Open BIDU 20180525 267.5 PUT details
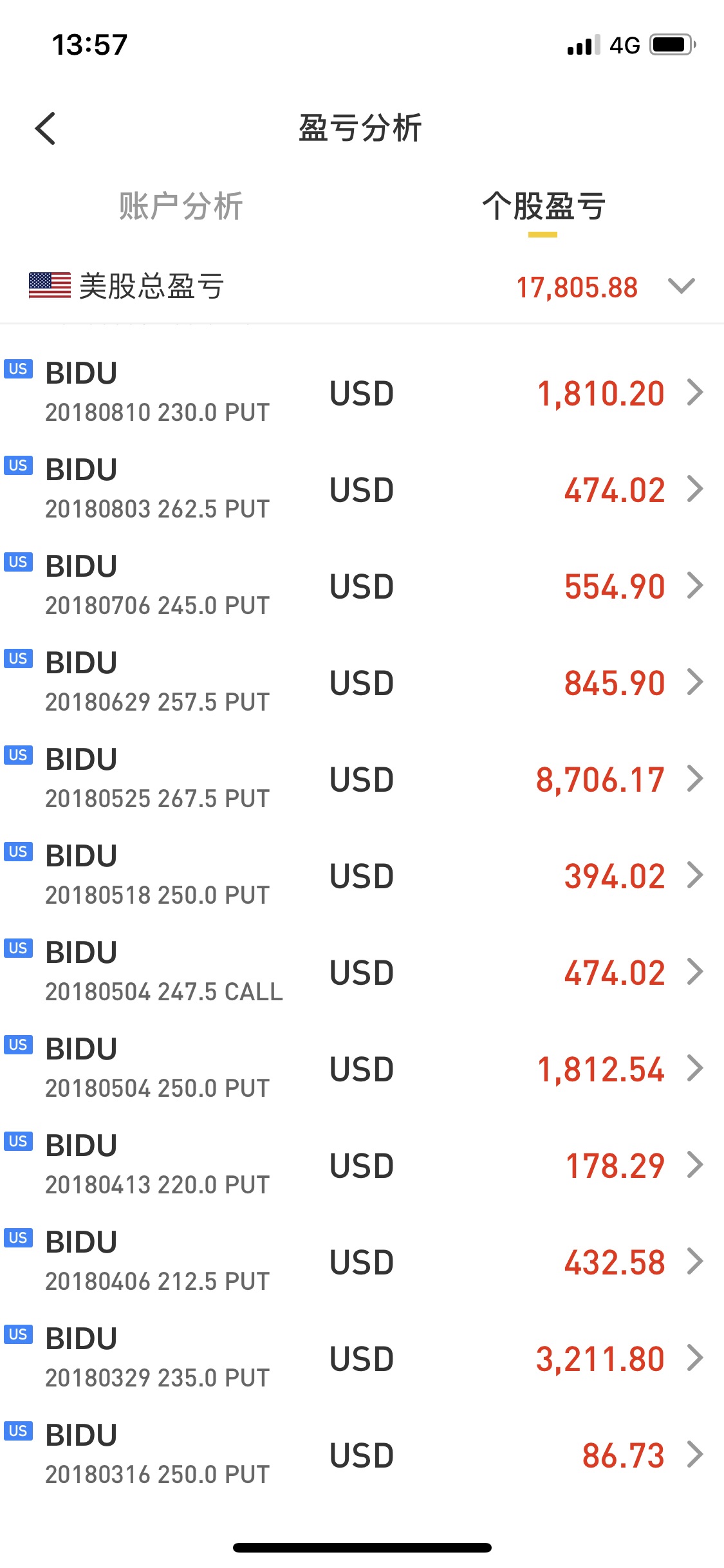The height and width of the screenshot is (1568, 724). 360,779
